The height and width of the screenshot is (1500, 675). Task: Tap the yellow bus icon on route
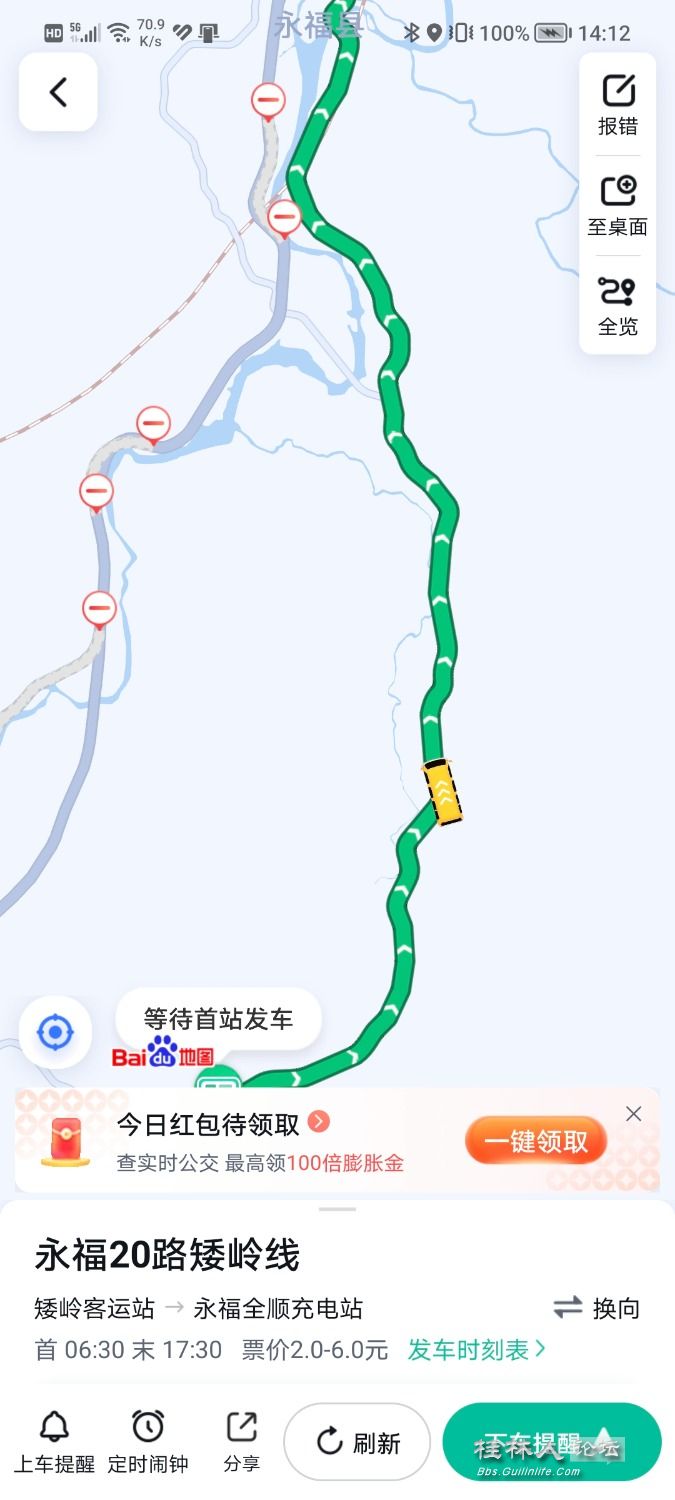click(443, 792)
